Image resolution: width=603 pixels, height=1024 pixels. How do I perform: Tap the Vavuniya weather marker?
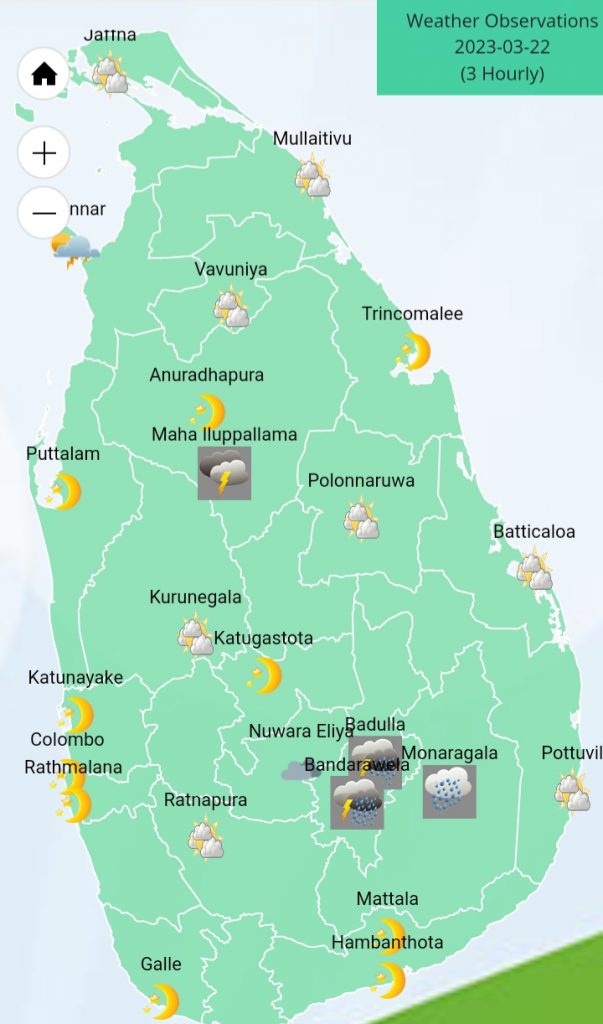tap(231, 307)
